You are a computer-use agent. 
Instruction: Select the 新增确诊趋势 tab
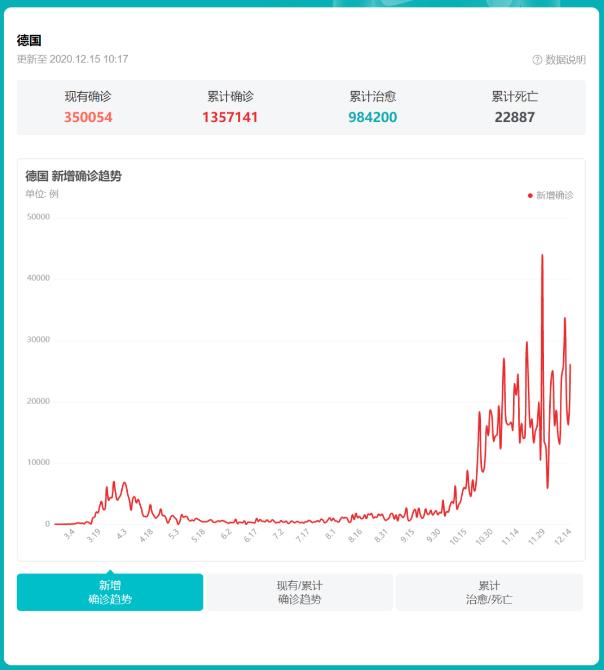pos(110,592)
